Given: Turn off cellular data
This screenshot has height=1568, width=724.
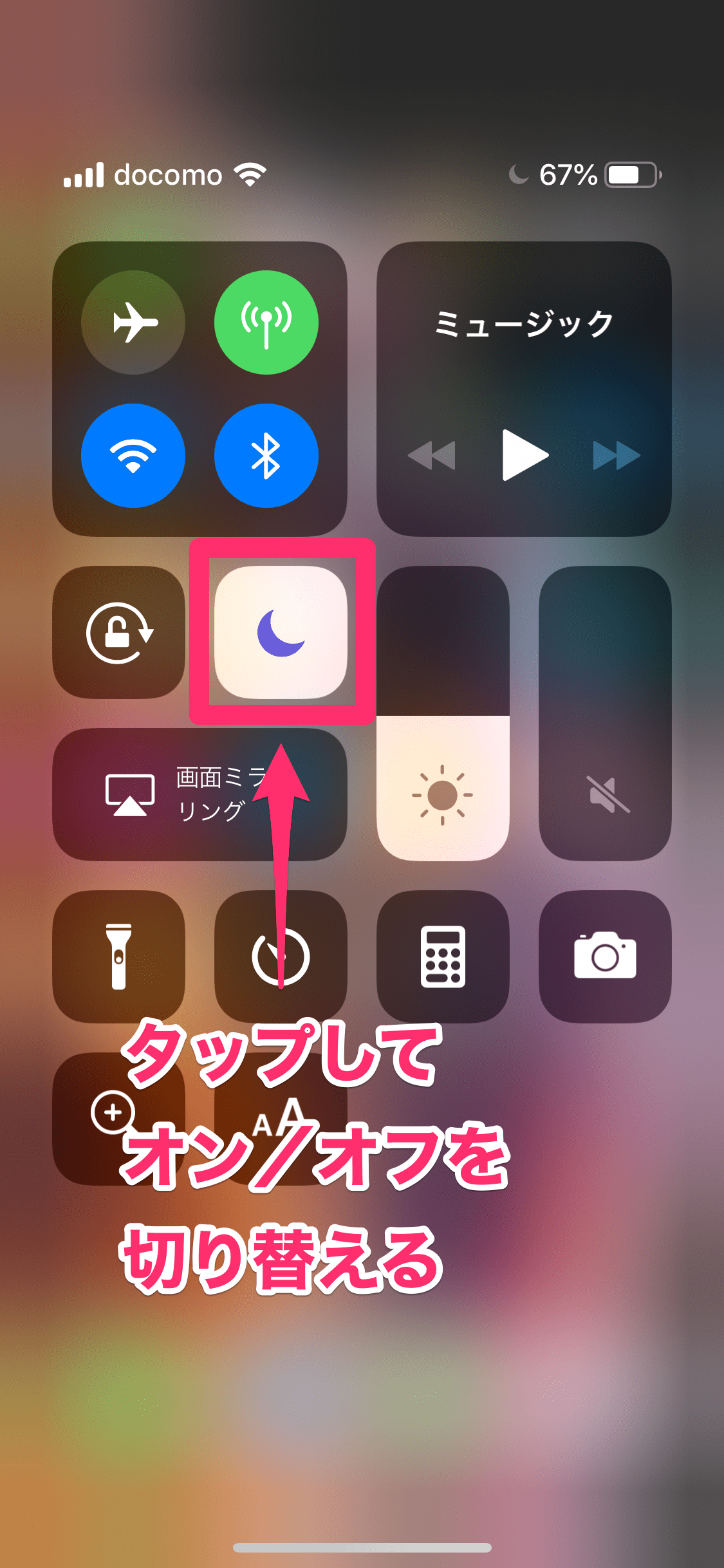Looking at the screenshot, I should [x=266, y=322].
